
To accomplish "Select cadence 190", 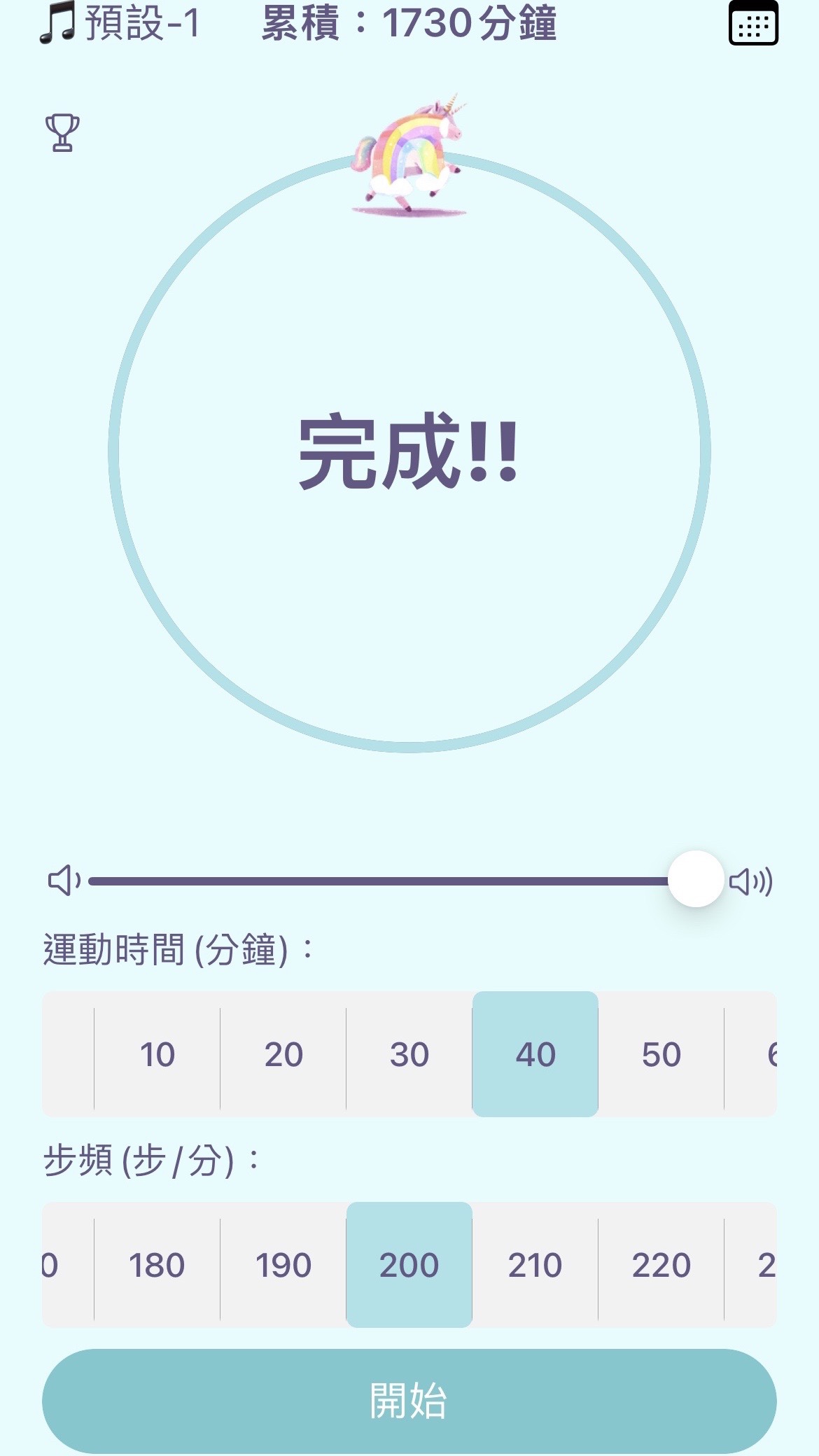I will pos(283,1265).
